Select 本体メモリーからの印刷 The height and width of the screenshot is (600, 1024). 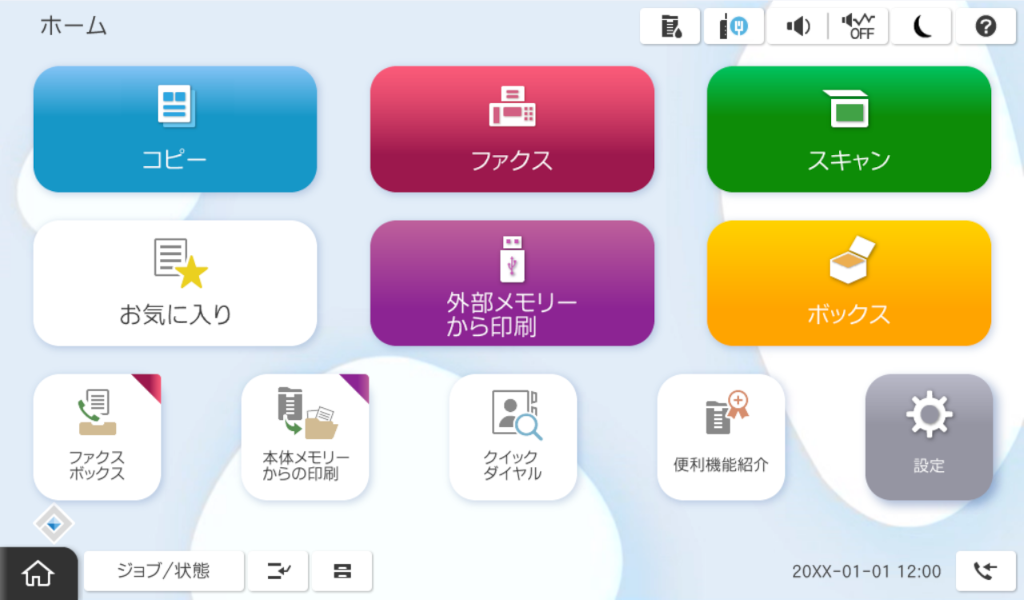coord(305,437)
